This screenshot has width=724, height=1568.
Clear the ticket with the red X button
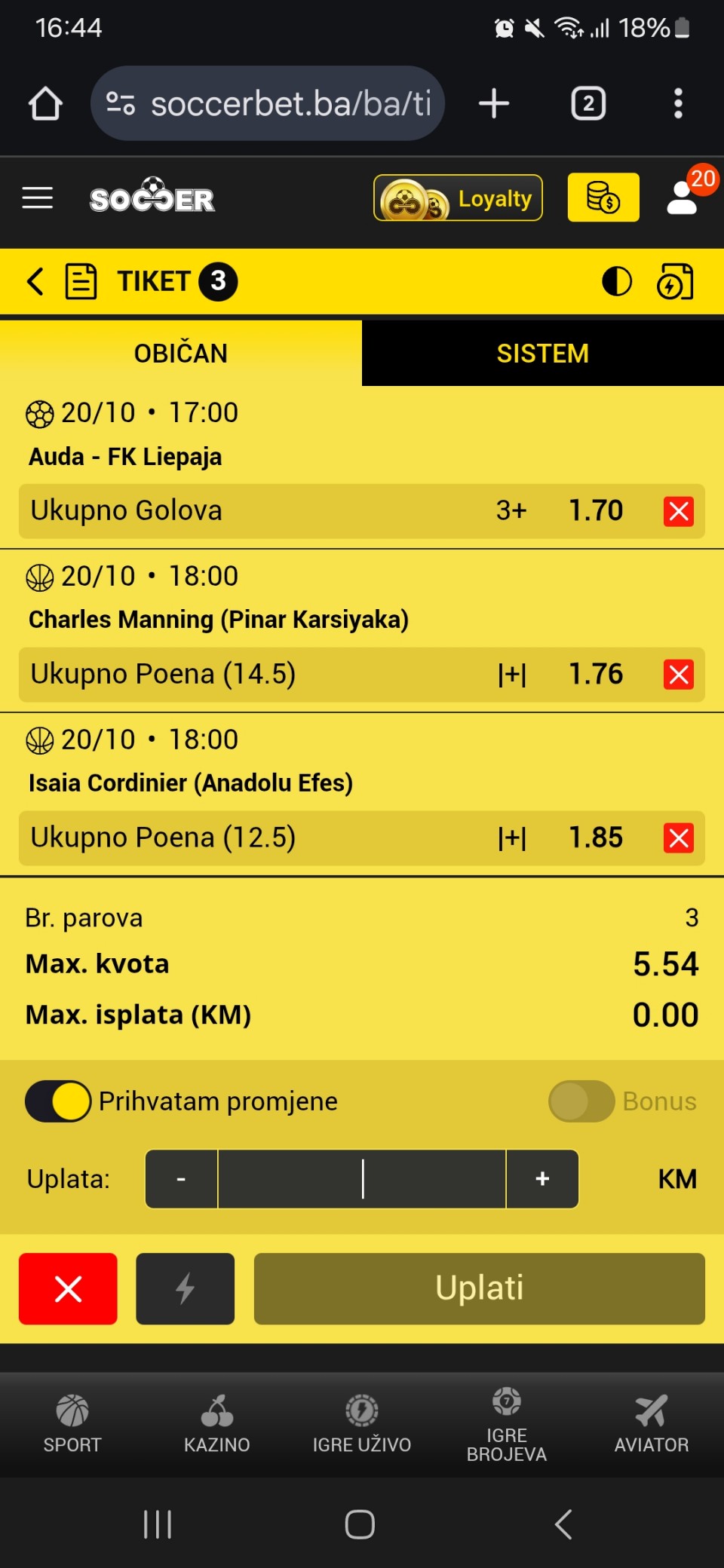pyautogui.click(x=68, y=1288)
